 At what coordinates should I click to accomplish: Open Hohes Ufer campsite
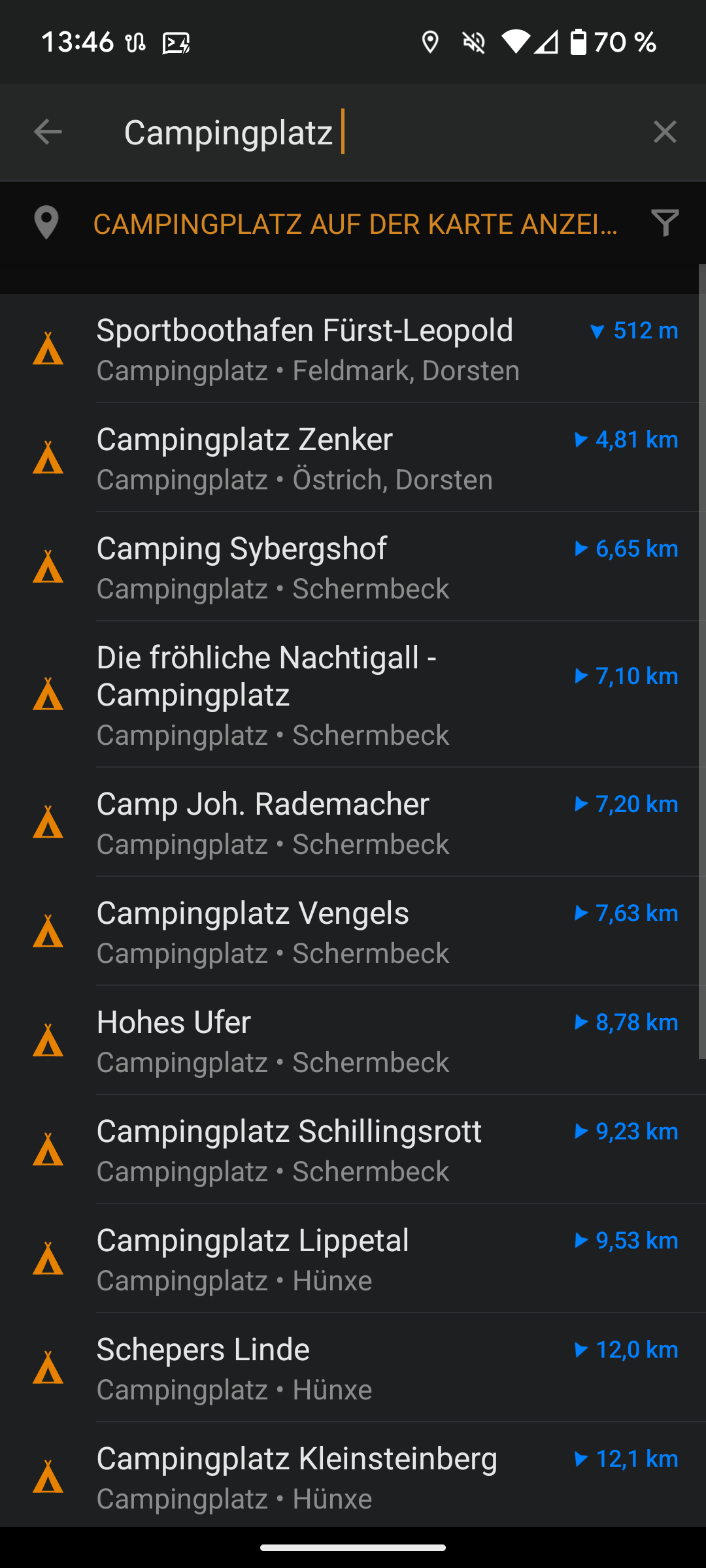click(353, 1040)
